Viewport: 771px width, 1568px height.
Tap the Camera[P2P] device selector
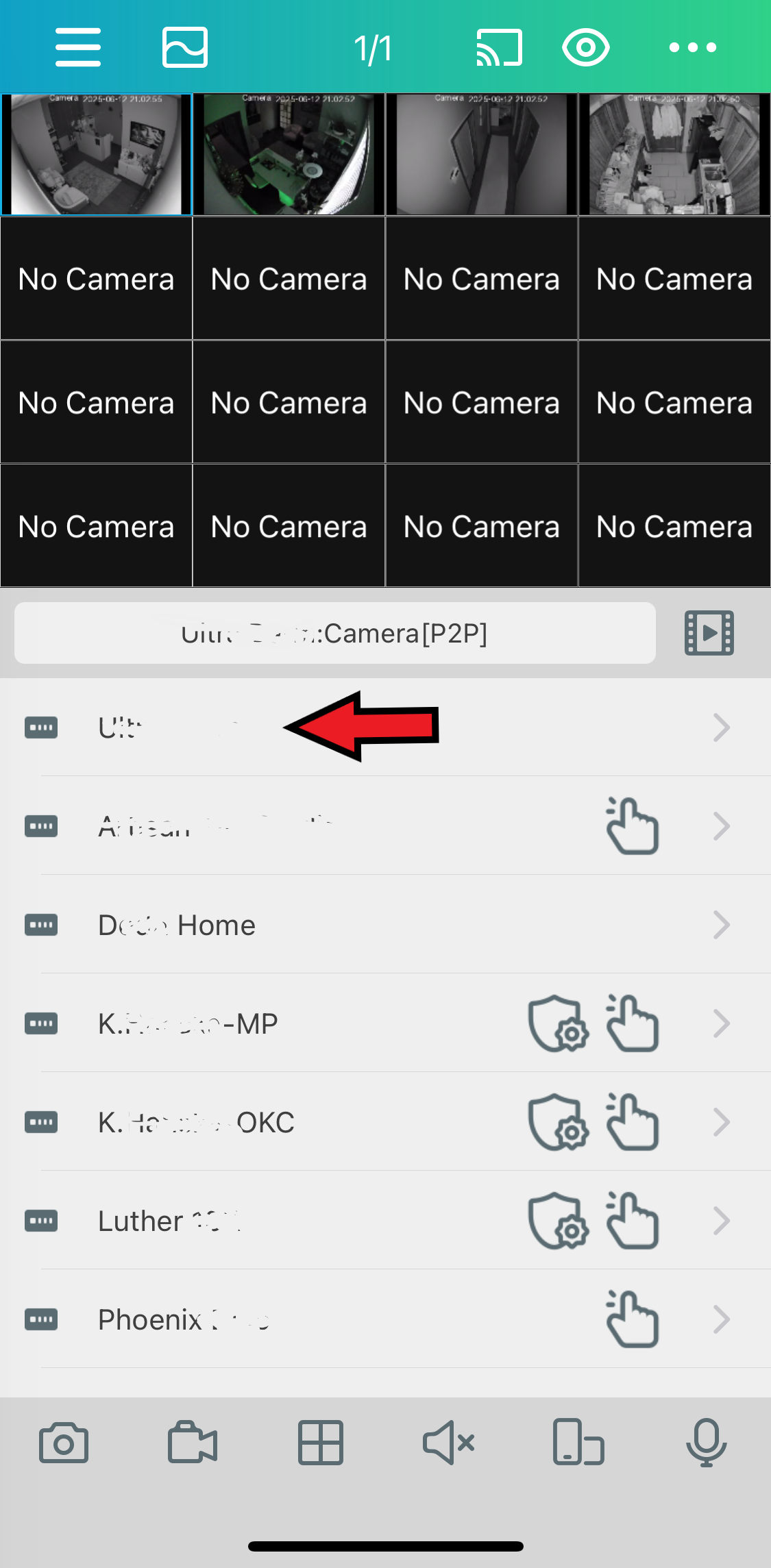click(x=335, y=633)
